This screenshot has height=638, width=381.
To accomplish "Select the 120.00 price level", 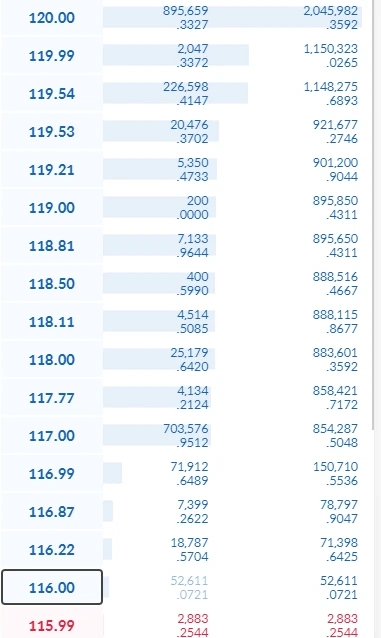I will click(x=52, y=17).
